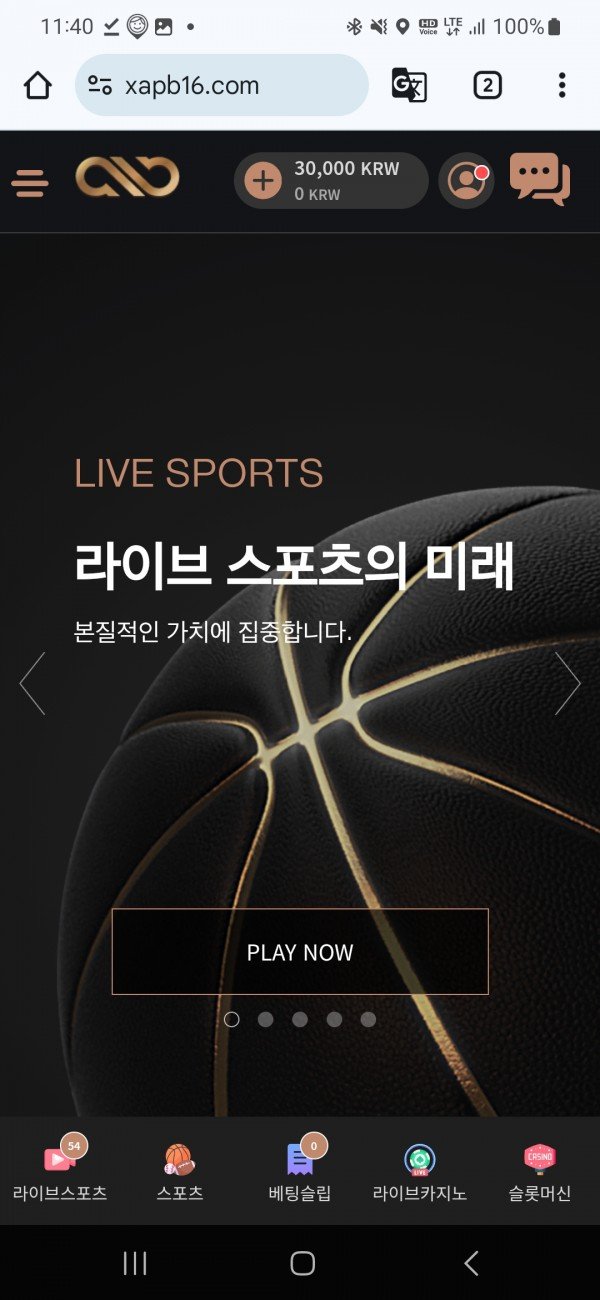Go back using the system navigation
Image resolution: width=600 pixels, height=1300 pixels.
pos(471,1263)
